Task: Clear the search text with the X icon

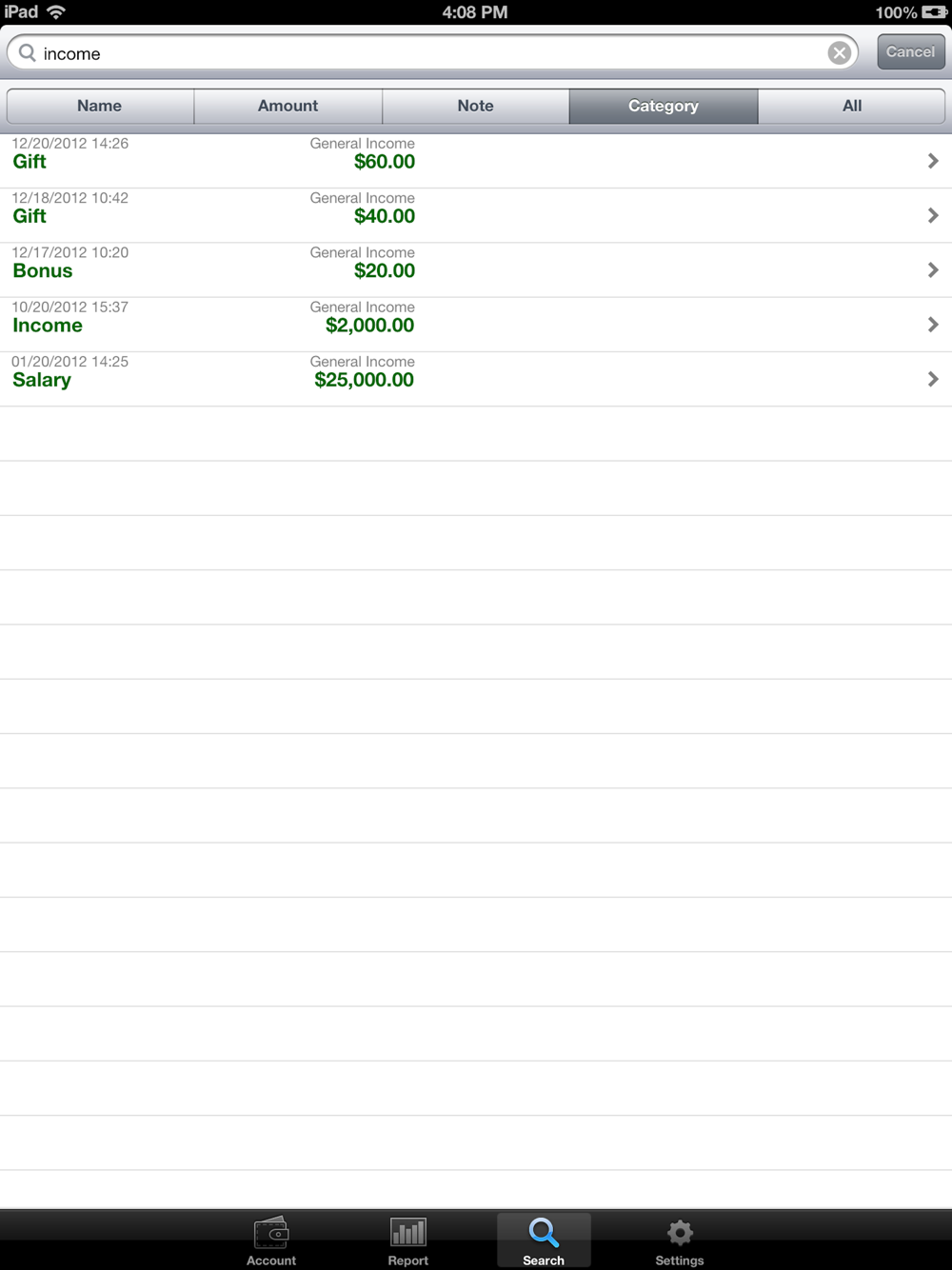Action: pos(839,53)
